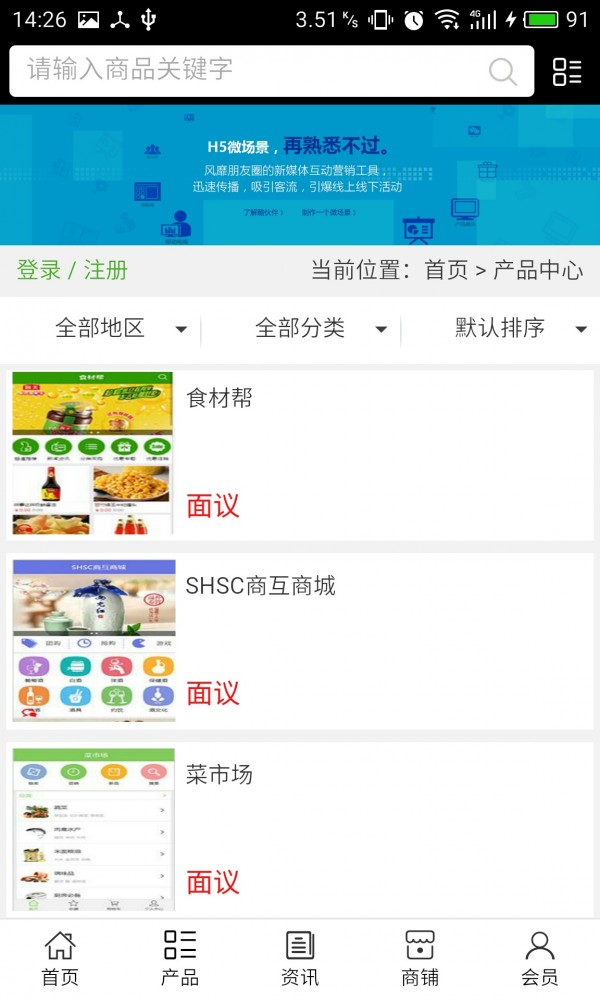
Task: Open the SHSC商互商城 product card
Action: (x=300, y=640)
